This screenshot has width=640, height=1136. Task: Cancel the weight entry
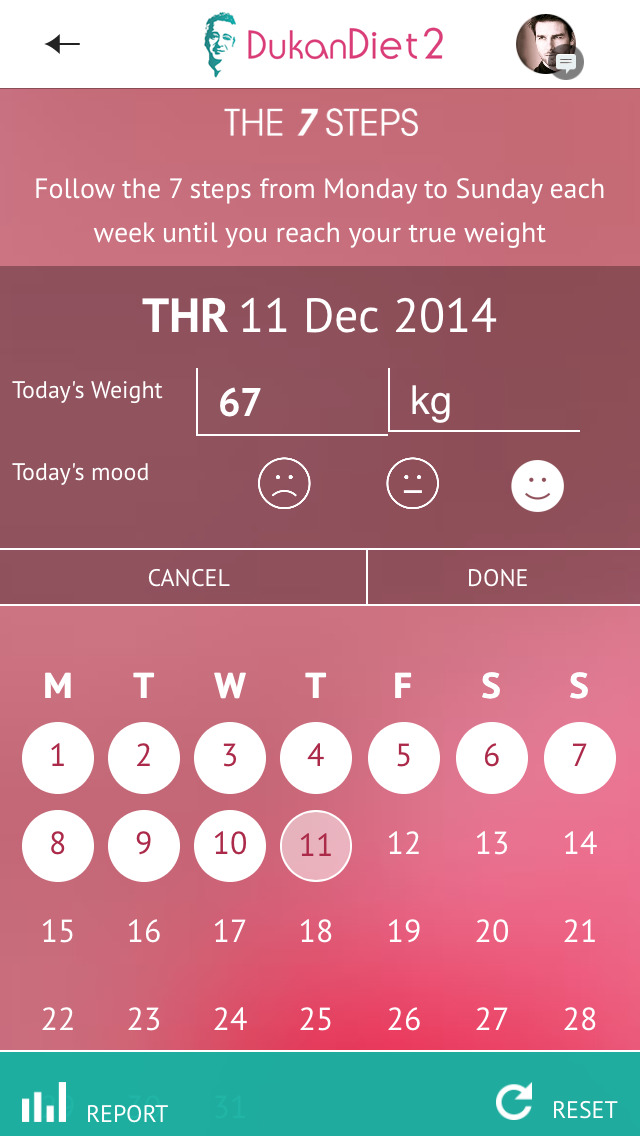coord(188,578)
